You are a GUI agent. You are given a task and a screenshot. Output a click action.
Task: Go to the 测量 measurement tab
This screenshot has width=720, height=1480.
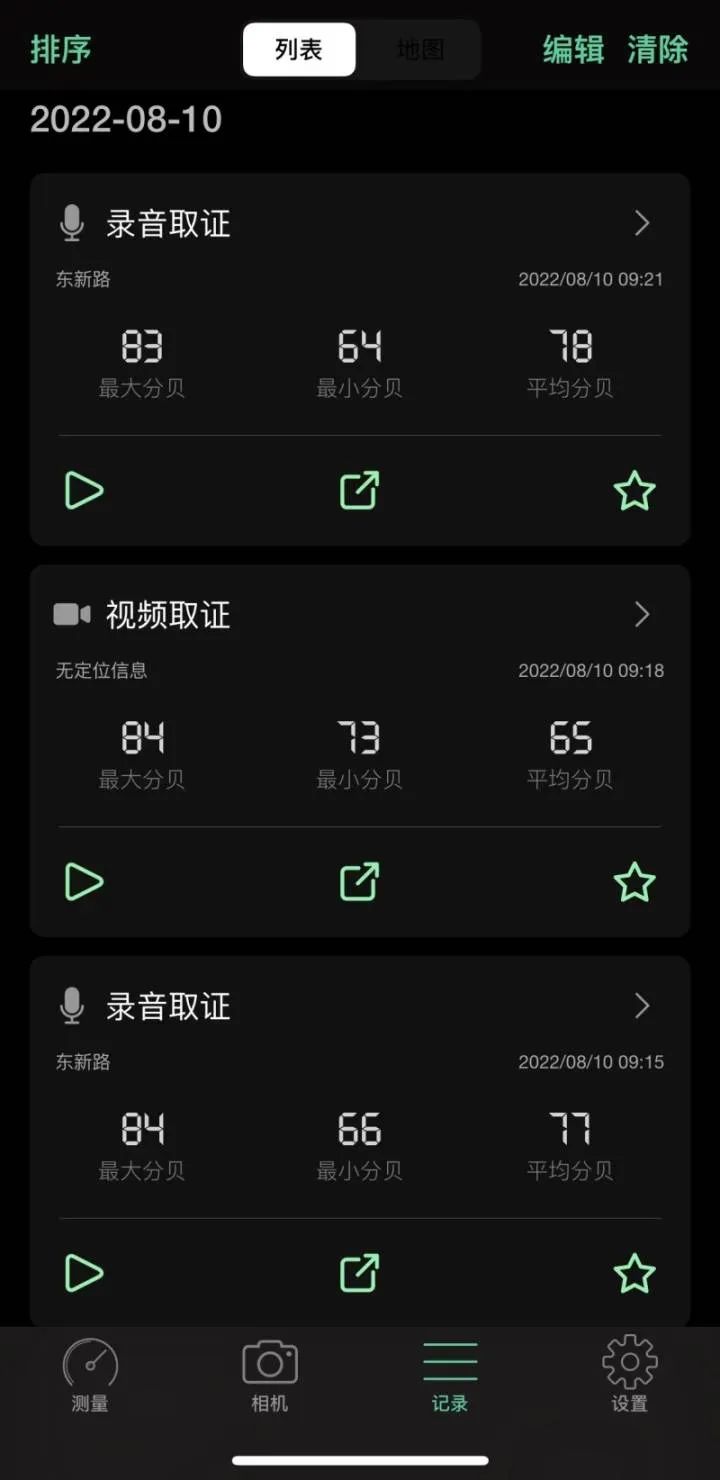click(x=90, y=1375)
